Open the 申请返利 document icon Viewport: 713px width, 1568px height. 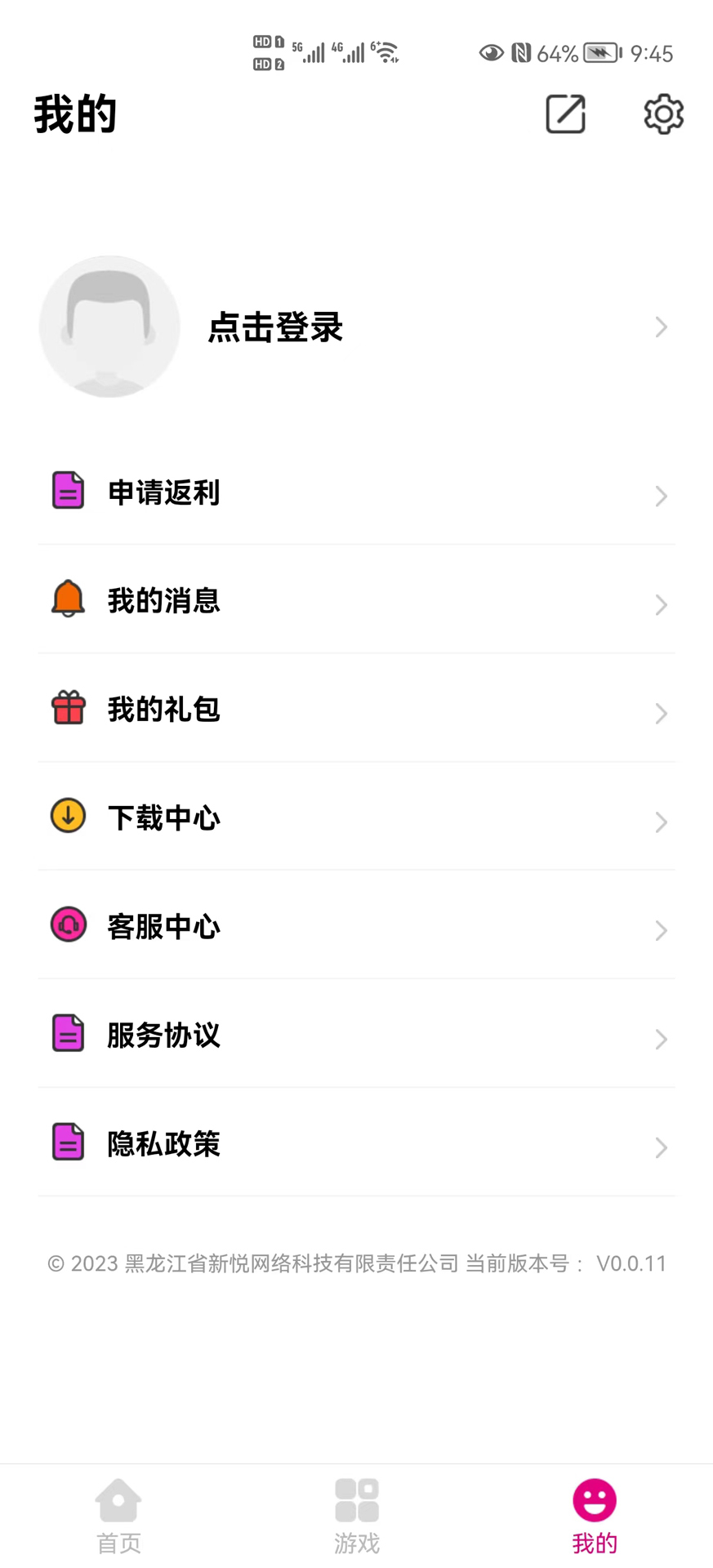click(x=68, y=491)
